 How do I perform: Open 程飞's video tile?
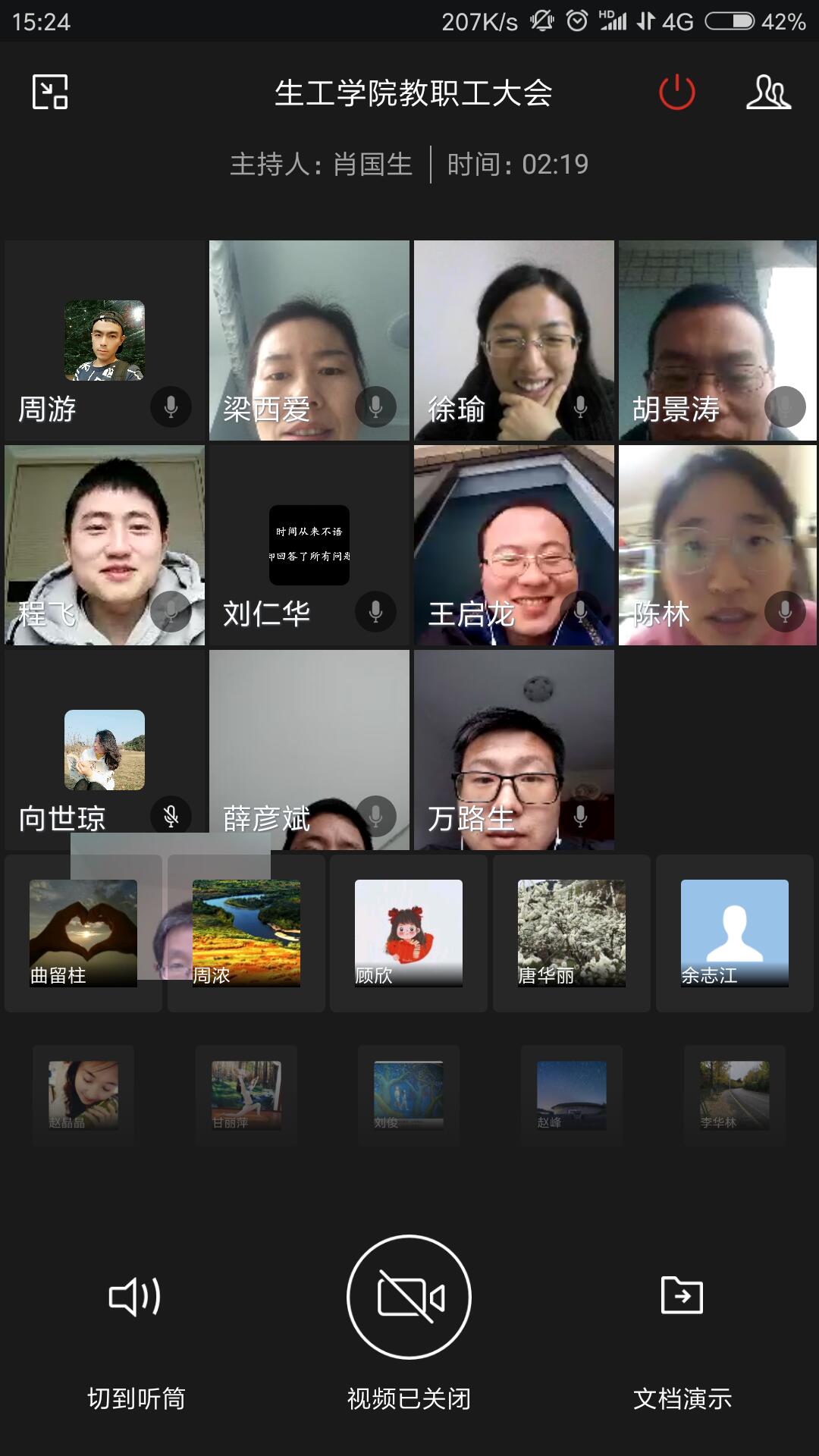[x=105, y=545]
